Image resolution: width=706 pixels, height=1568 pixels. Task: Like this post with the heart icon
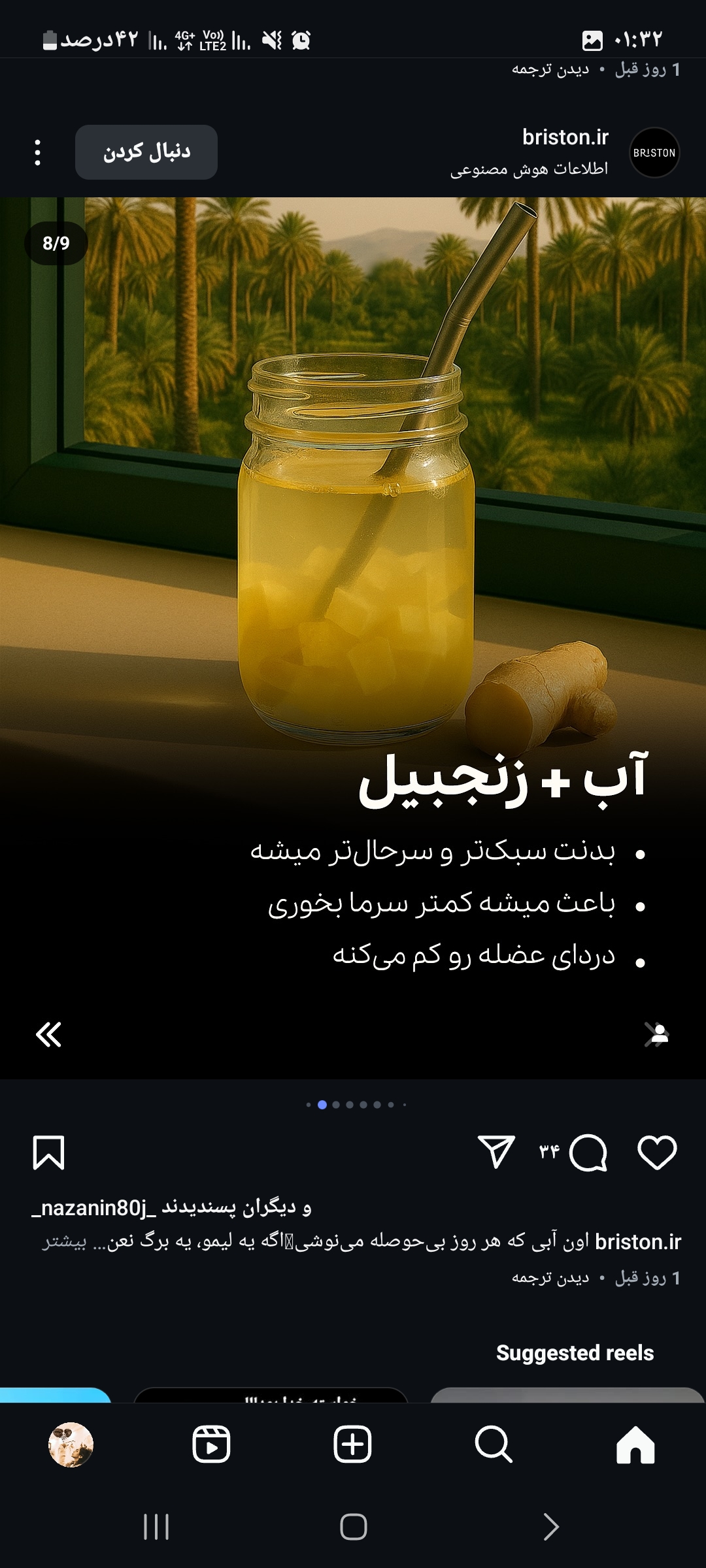pyautogui.click(x=657, y=1152)
